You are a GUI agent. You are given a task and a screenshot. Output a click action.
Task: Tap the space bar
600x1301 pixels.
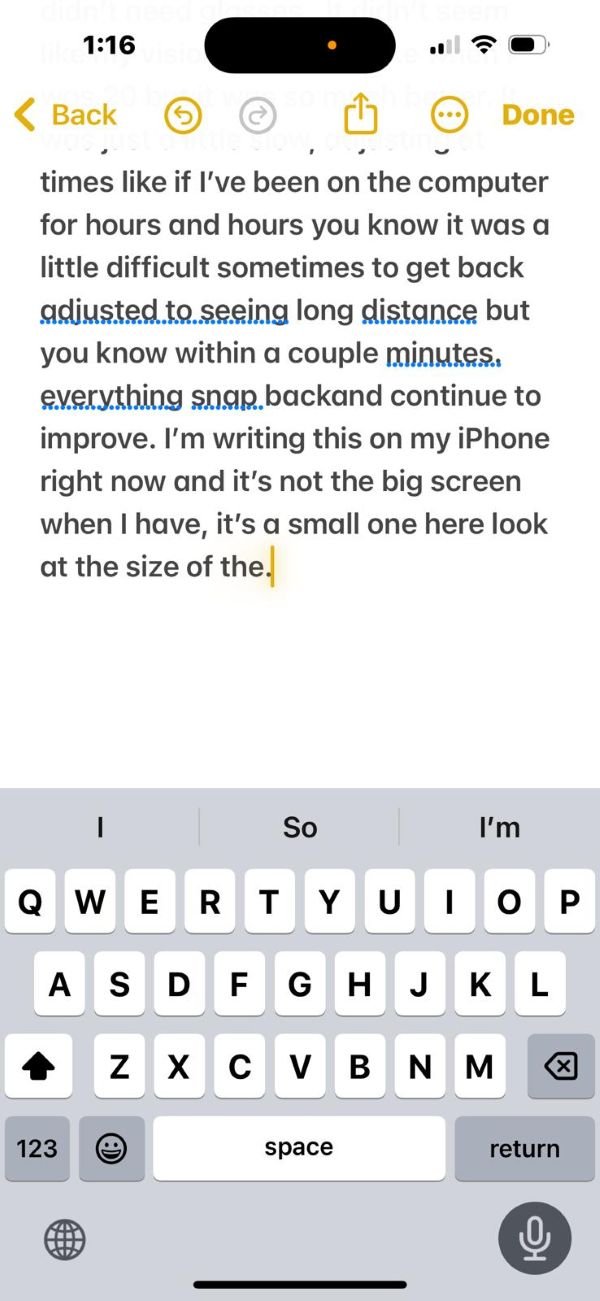pyautogui.click(x=299, y=1148)
